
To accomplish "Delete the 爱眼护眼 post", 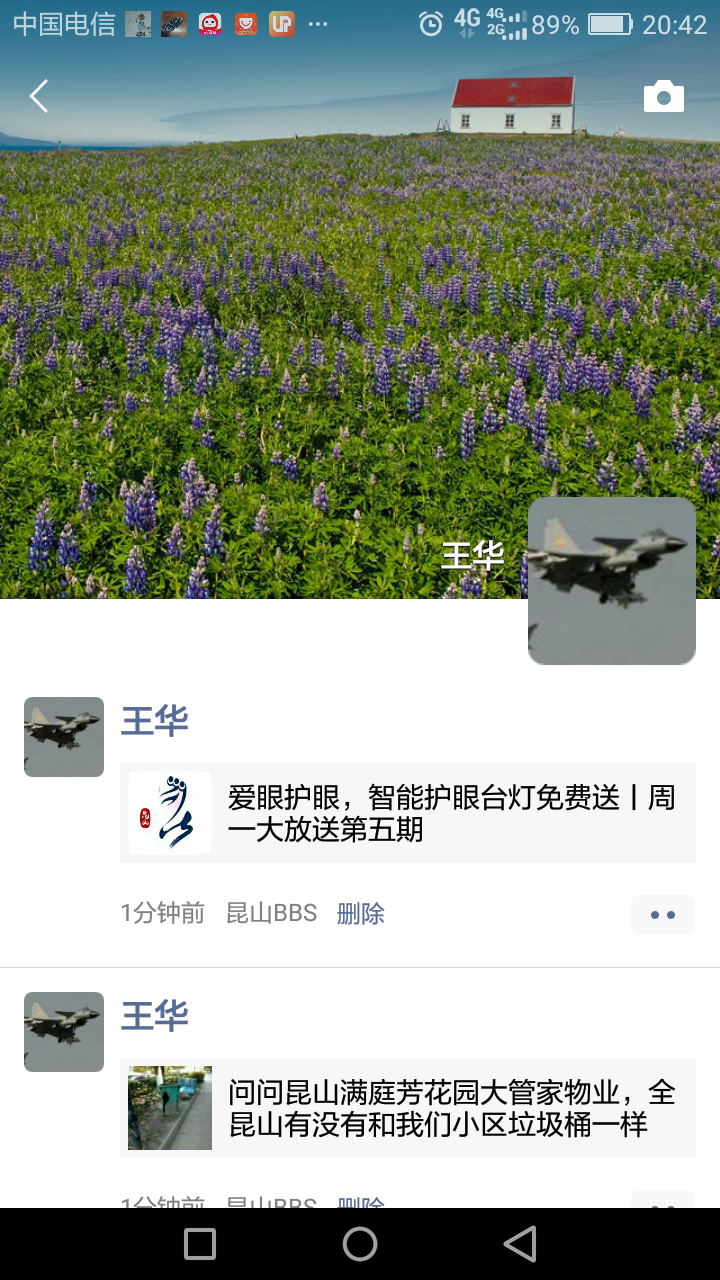I will [360, 913].
